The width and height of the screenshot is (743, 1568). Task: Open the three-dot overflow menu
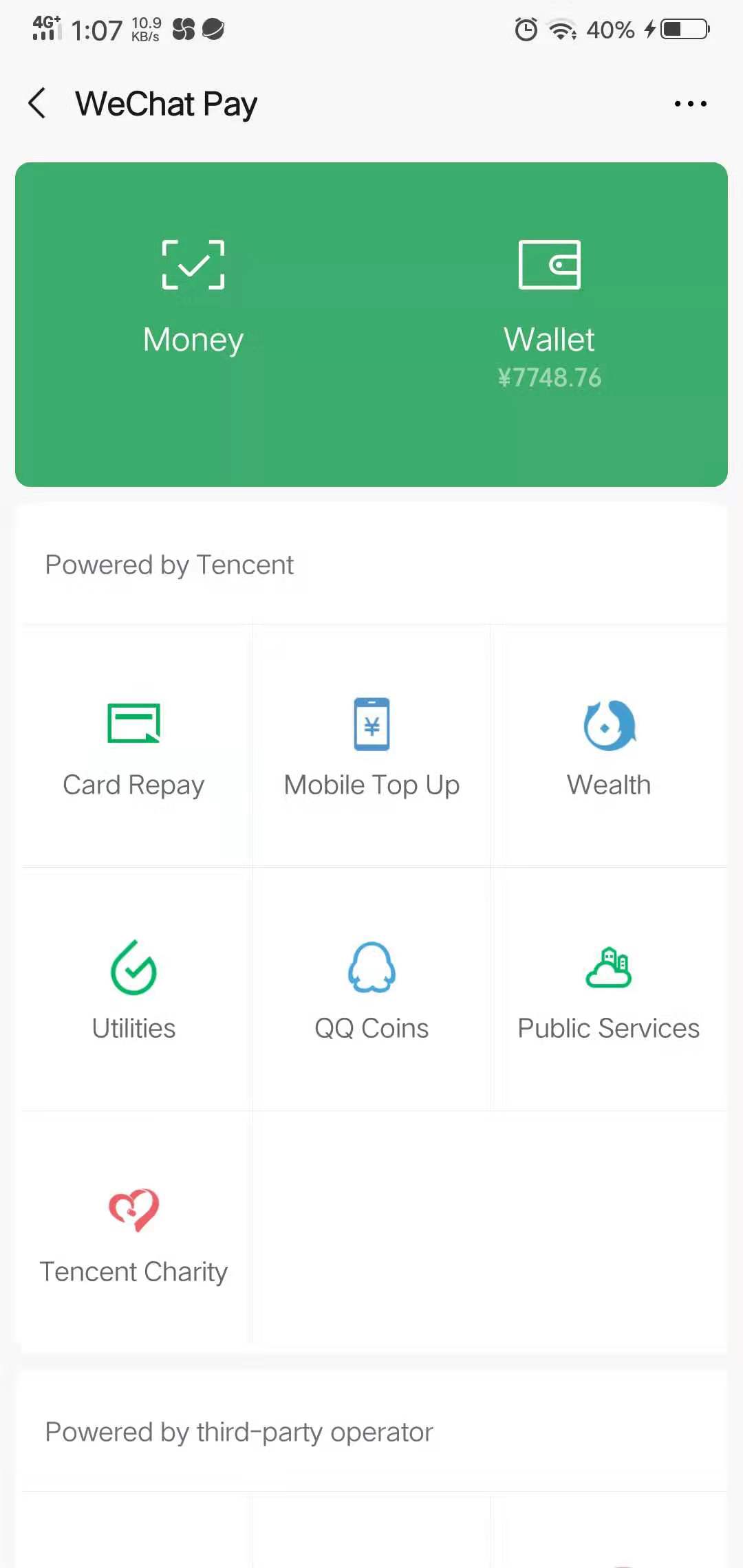click(x=690, y=104)
